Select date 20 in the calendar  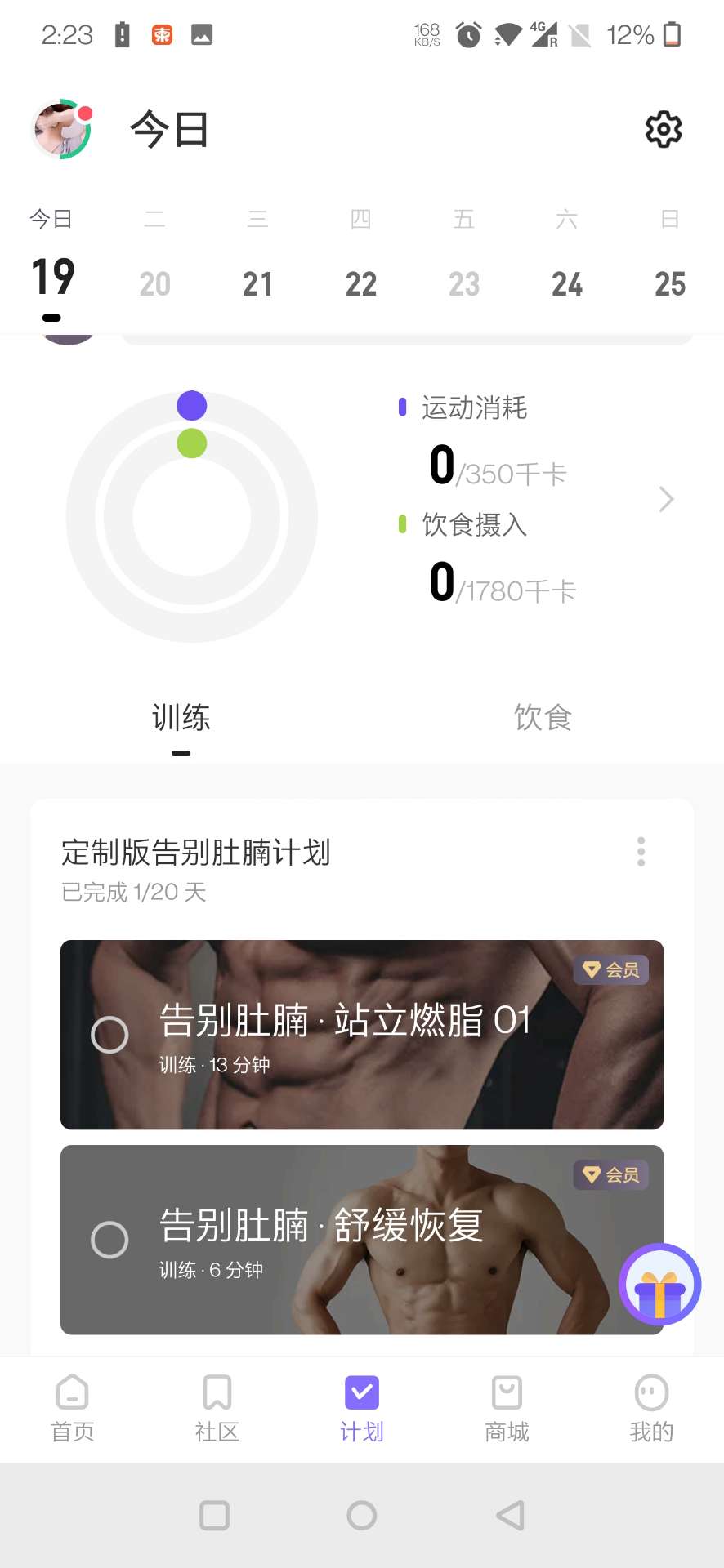pyautogui.click(x=154, y=283)
